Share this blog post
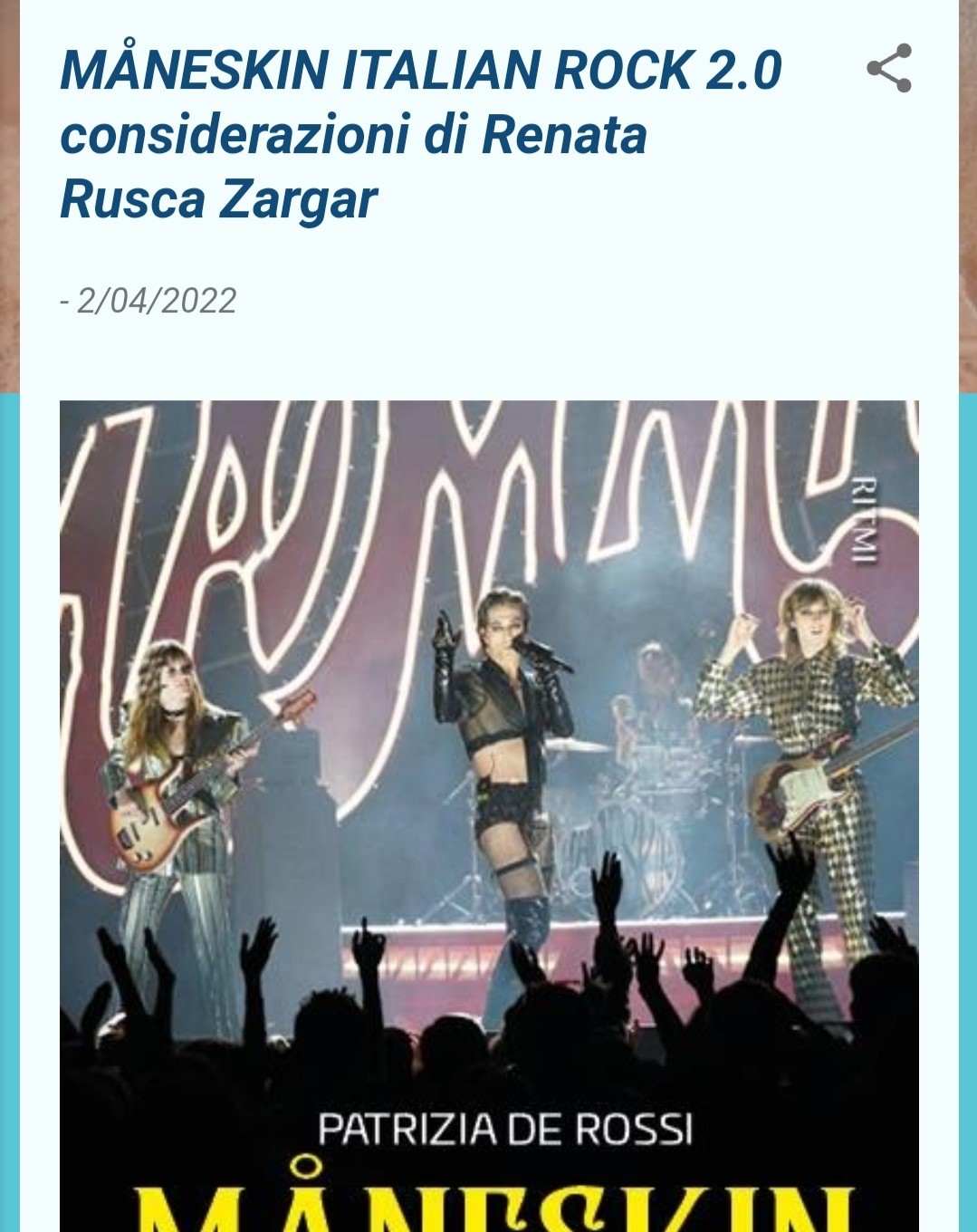This screenshot has height=1232, width=977. tap(888, 68)
